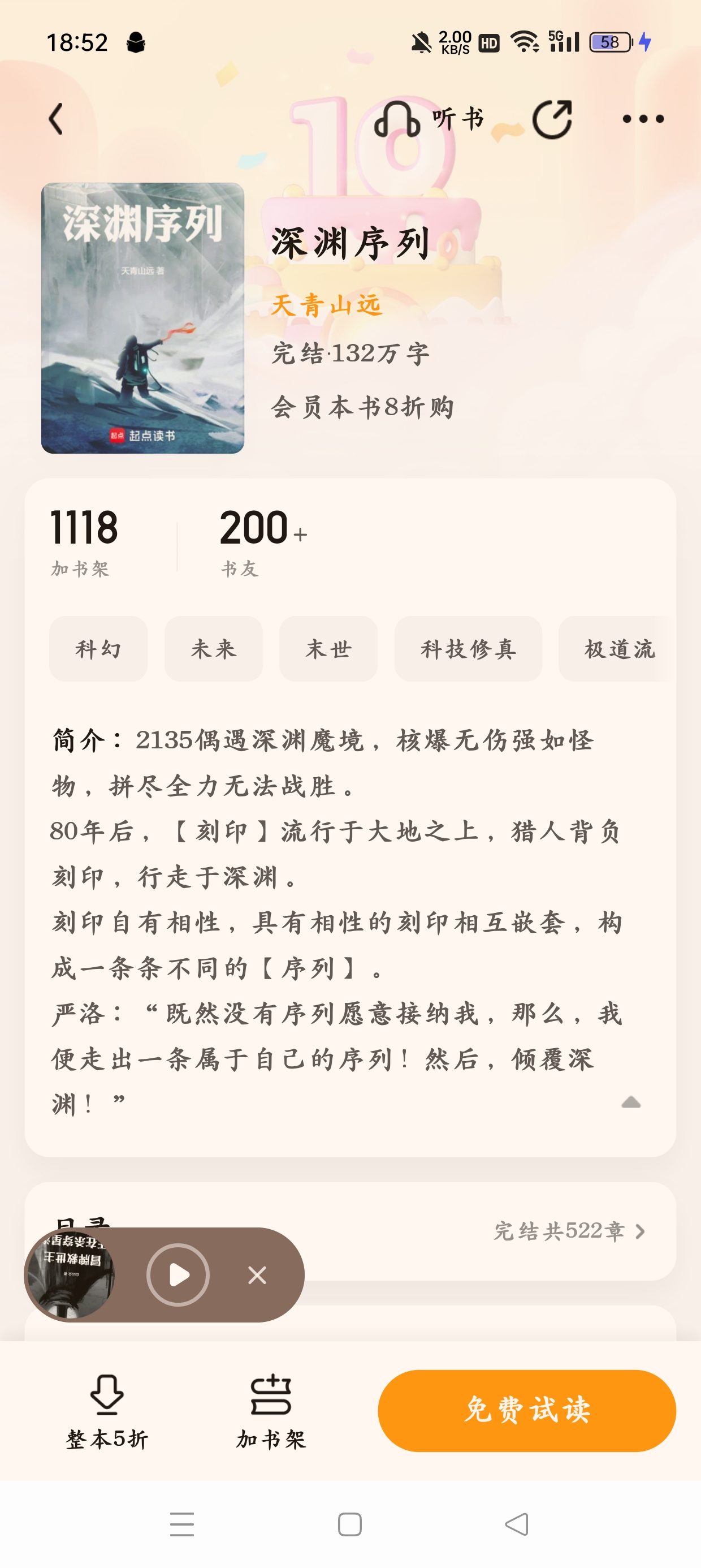
Task: Close the floating mini player
Action: (257, 1274)
